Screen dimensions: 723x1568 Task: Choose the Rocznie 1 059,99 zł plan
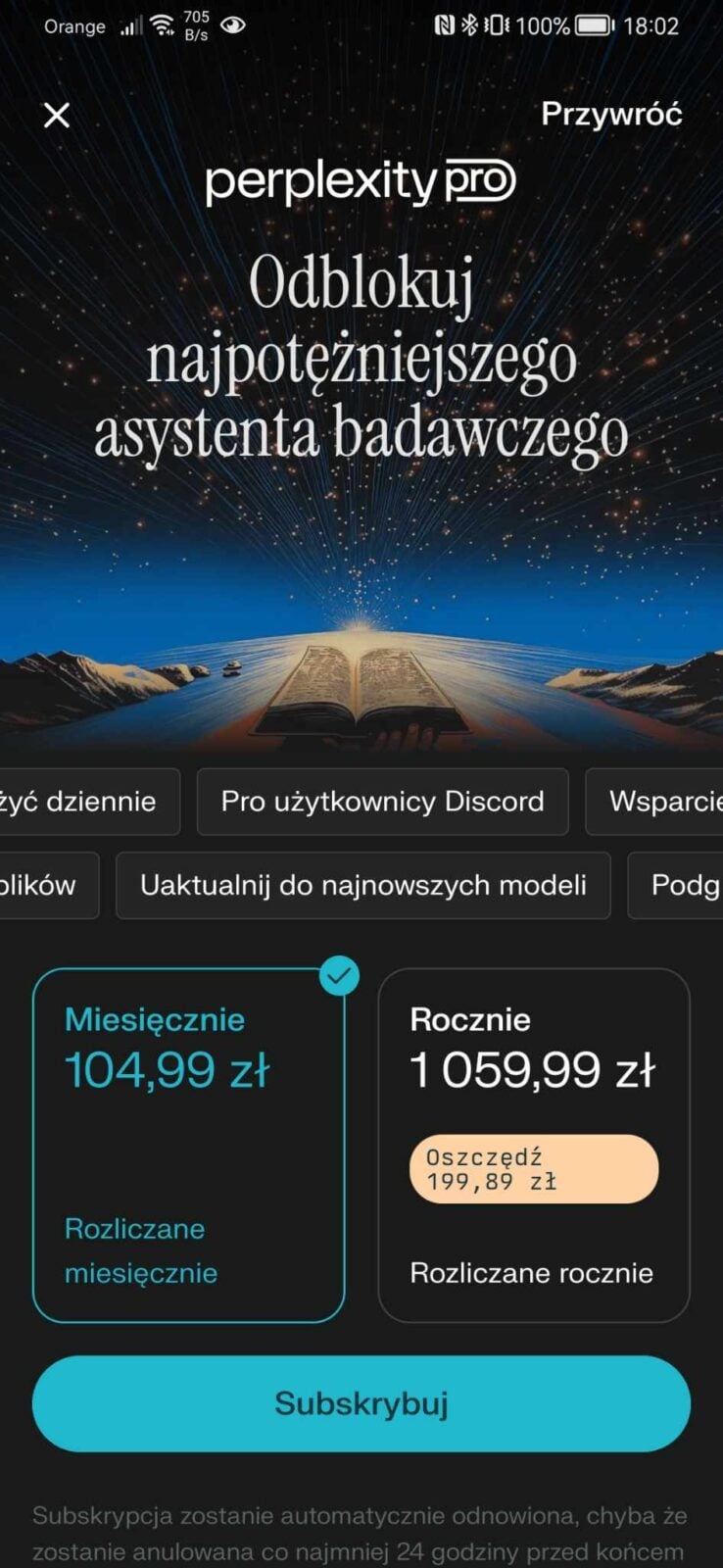click(533, 1145)
